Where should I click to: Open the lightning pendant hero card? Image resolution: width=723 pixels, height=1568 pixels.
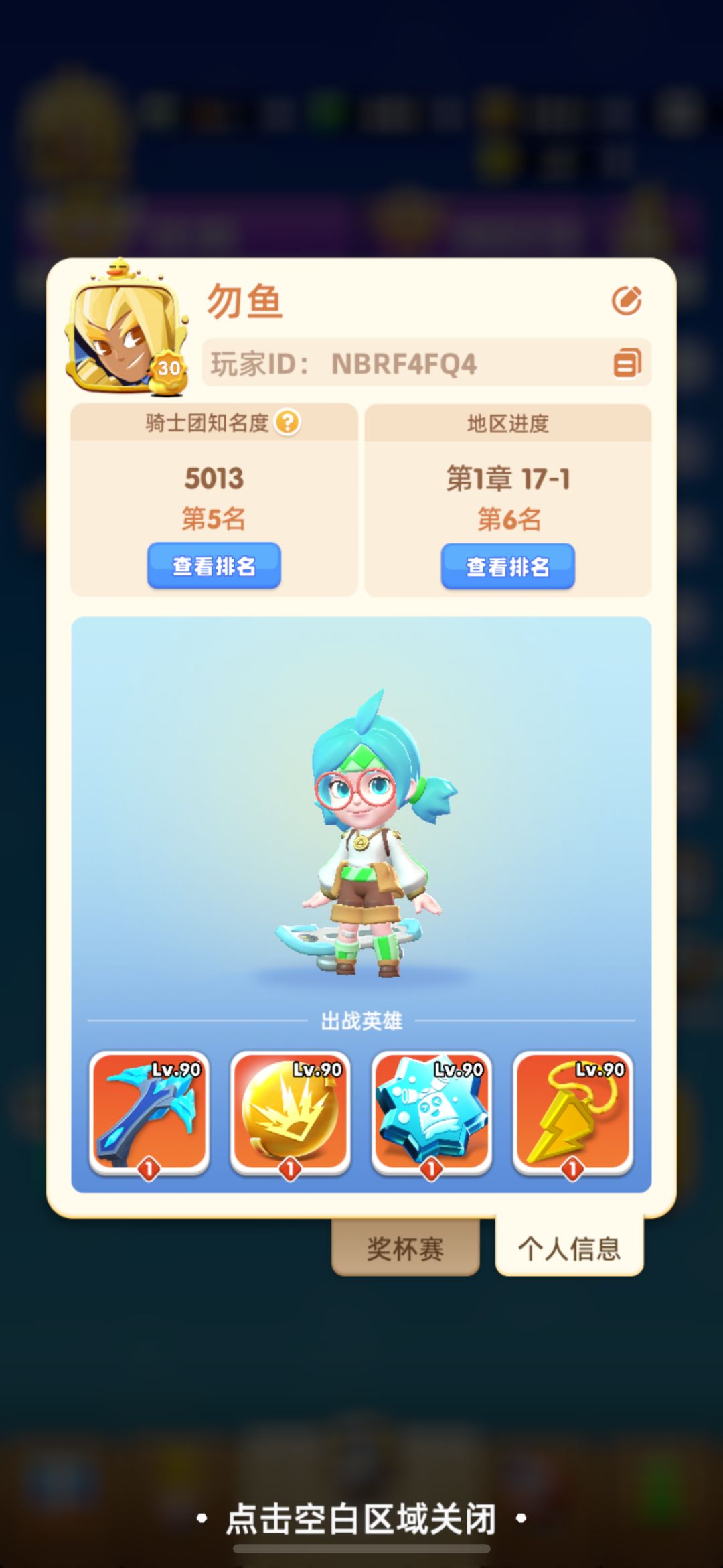click(573, 1113)
